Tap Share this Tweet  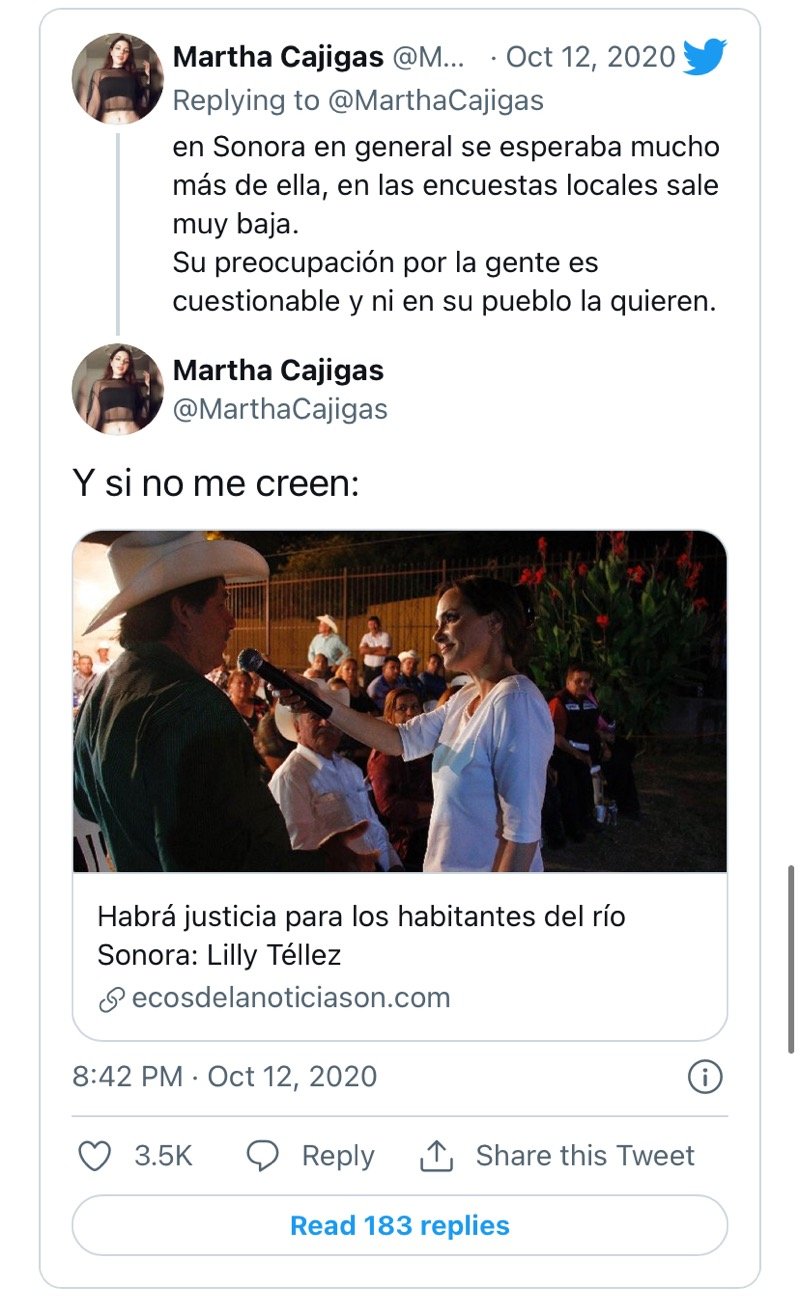click(x=558, y=1156)
